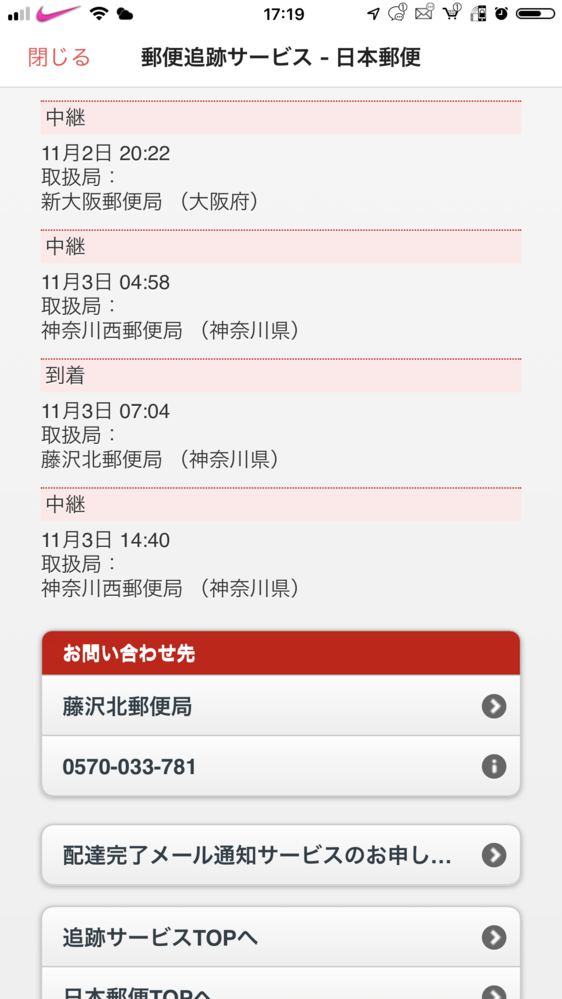Tap 閉じる to close the tracking page
Screen dimensions: 562x999
tap(59, 58)
